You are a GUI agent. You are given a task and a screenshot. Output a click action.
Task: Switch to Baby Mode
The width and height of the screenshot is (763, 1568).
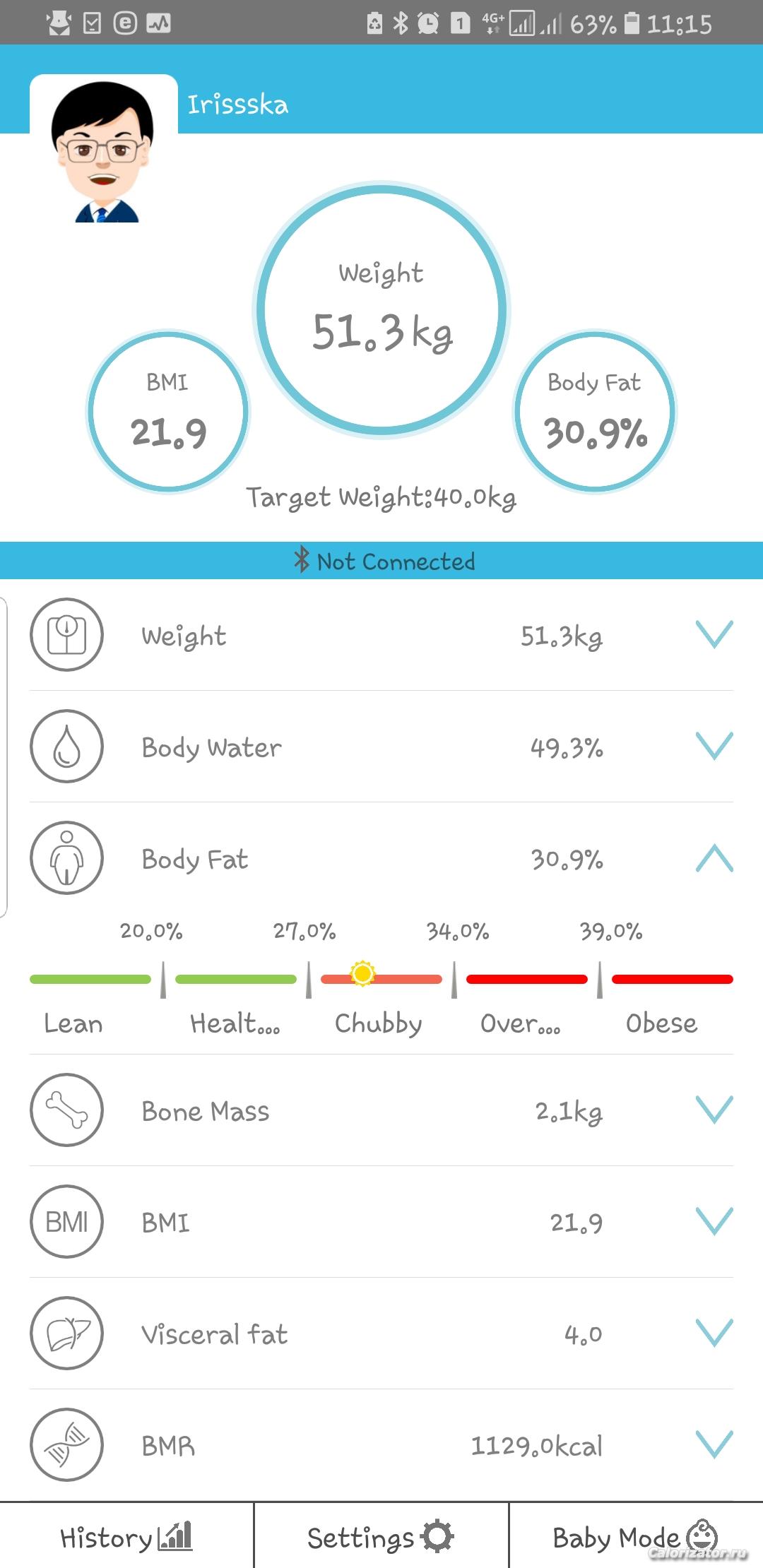click(x=636, y=1537)
